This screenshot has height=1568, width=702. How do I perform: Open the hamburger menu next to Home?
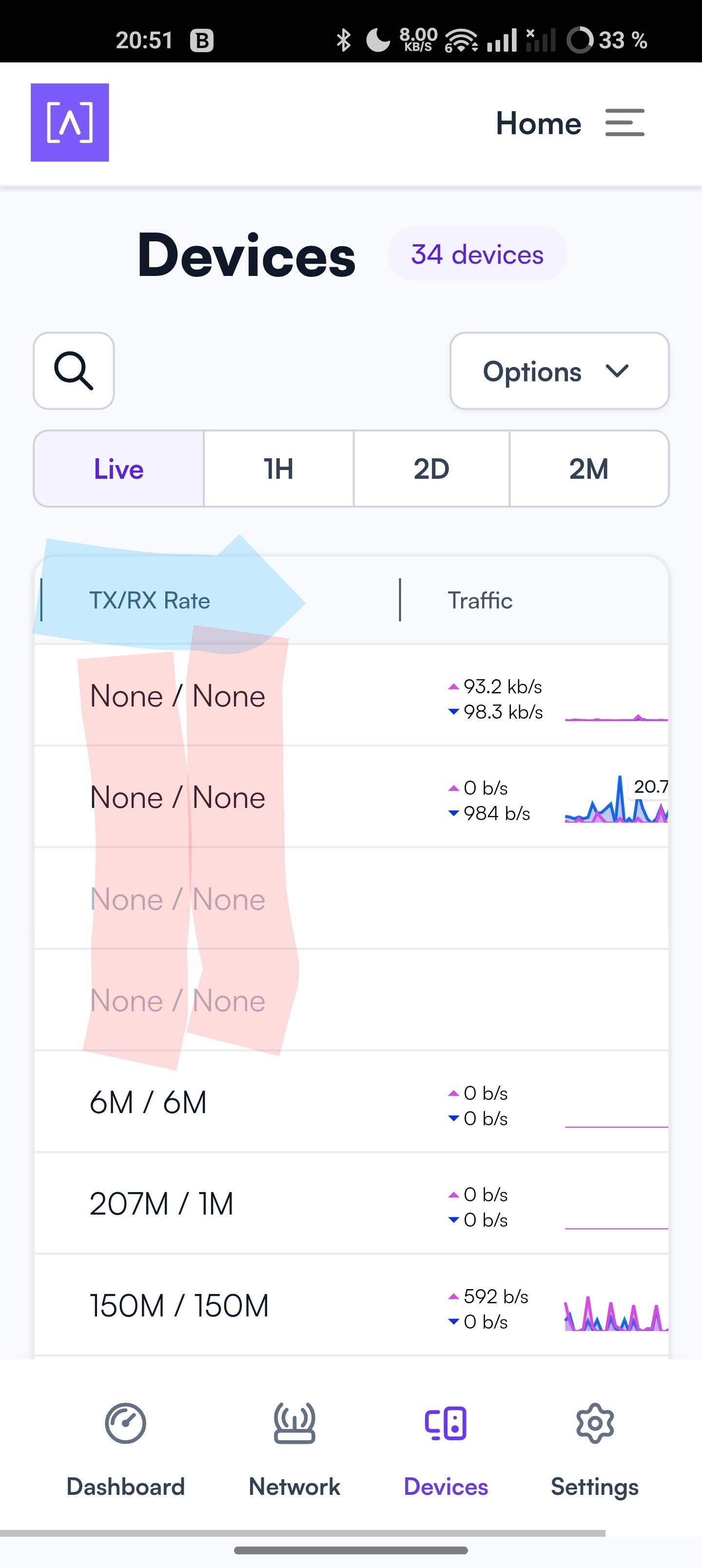point(624,123)
